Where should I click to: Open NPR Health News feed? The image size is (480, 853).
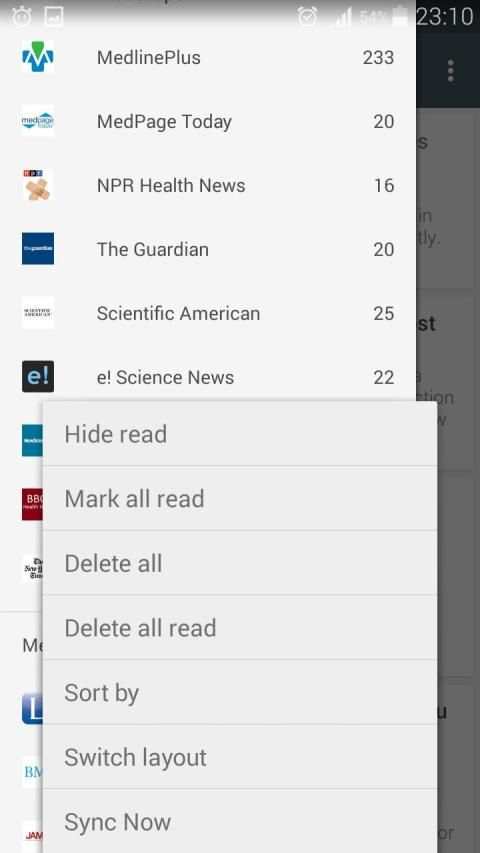[208, 185]
